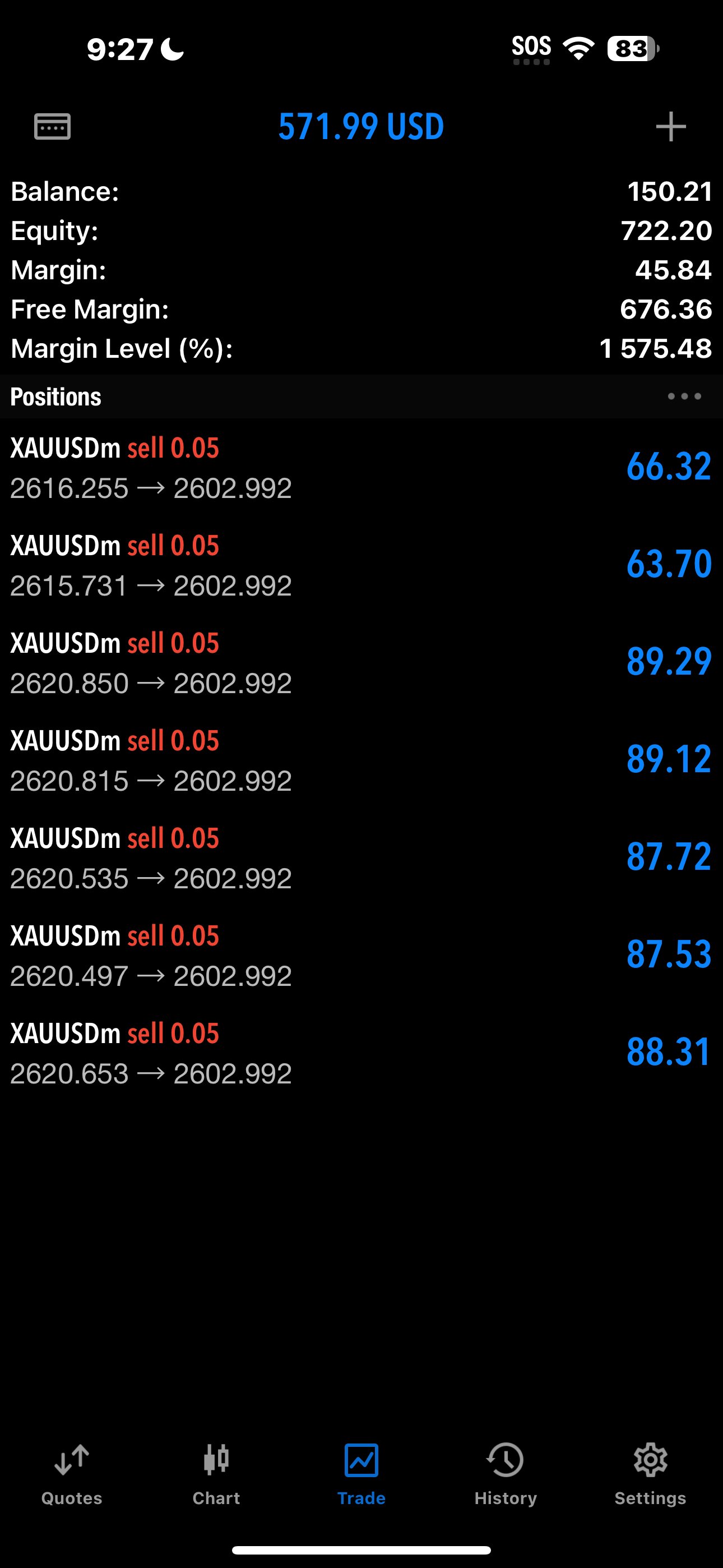The image size is (723, 1568).
Task: Expand details of the 66.32 profit trade
Action: point(361,468)
